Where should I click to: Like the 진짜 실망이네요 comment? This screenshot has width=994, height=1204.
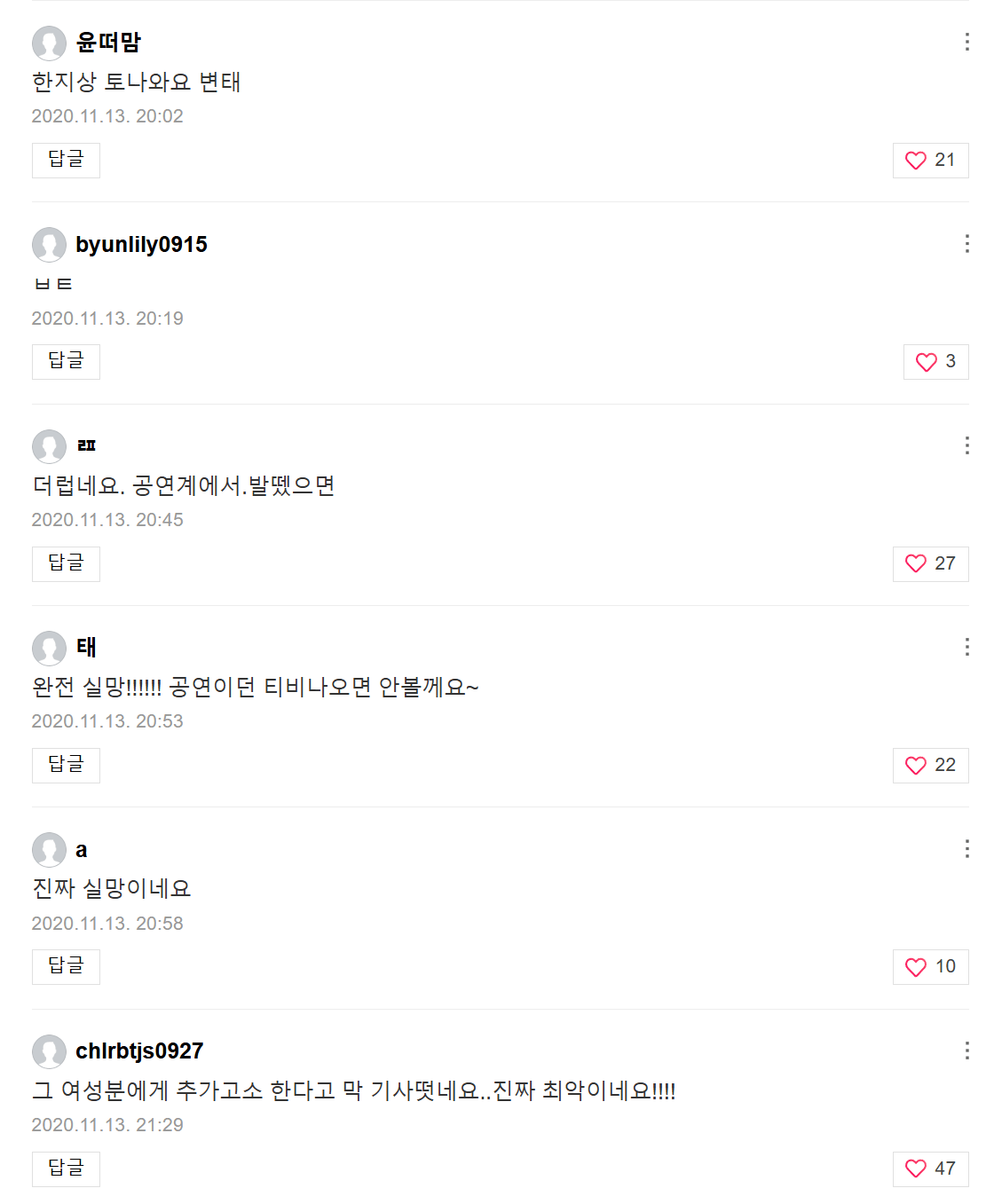click(929, 967)
